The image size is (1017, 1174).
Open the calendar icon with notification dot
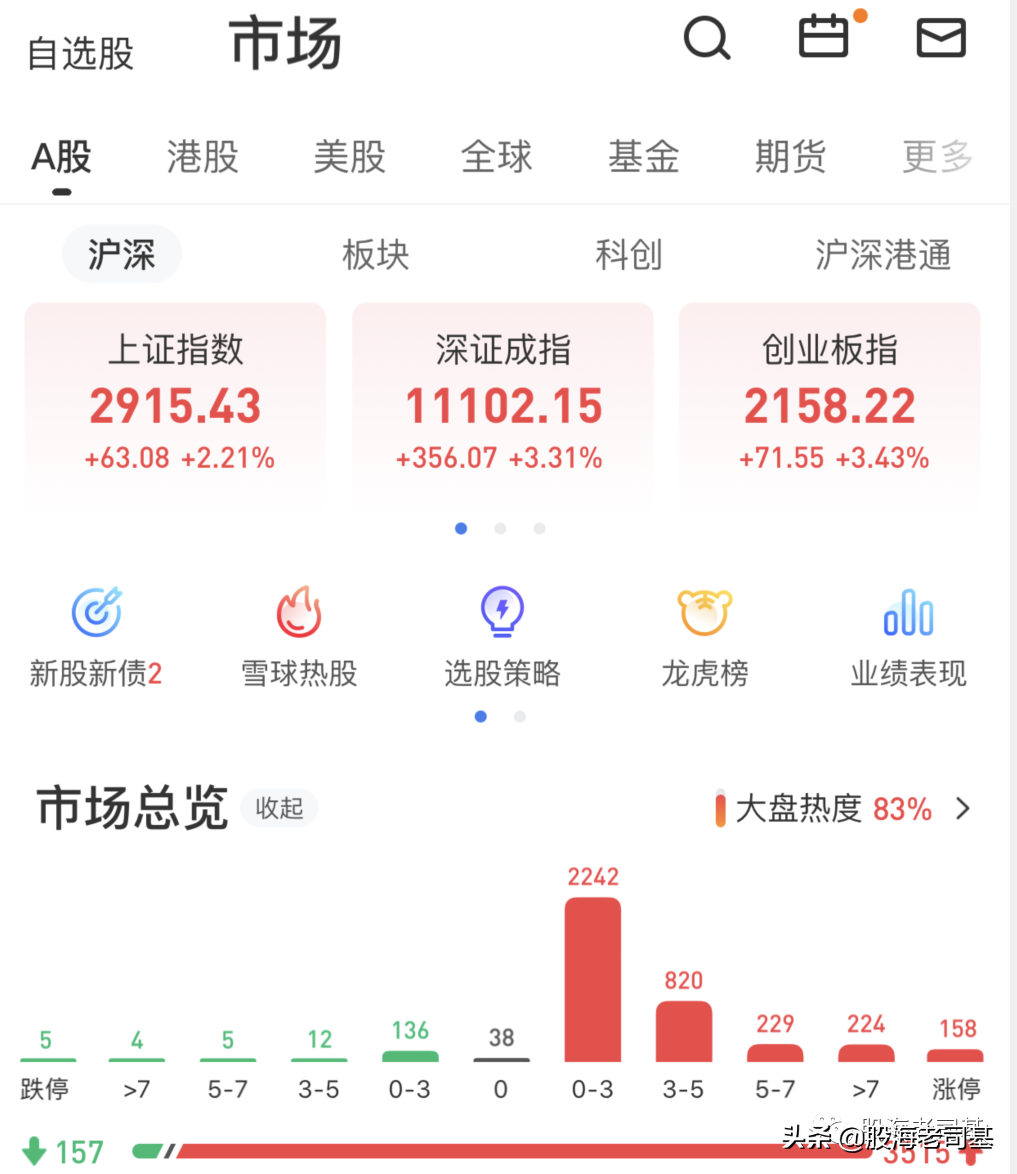pyautogui.click(x=824, y=39)
